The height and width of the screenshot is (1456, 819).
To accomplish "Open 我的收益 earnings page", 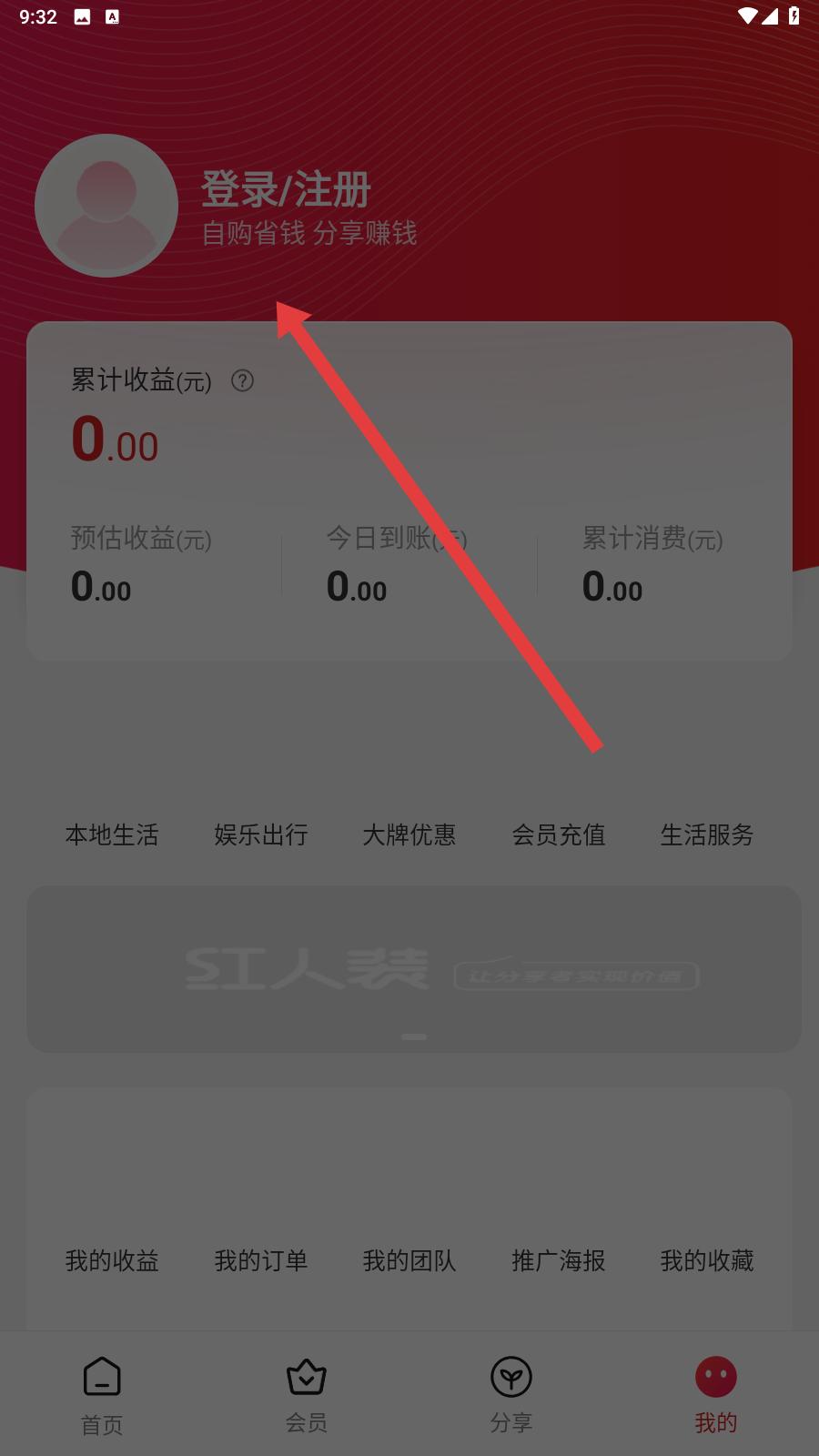I will tap(111, 1260).
